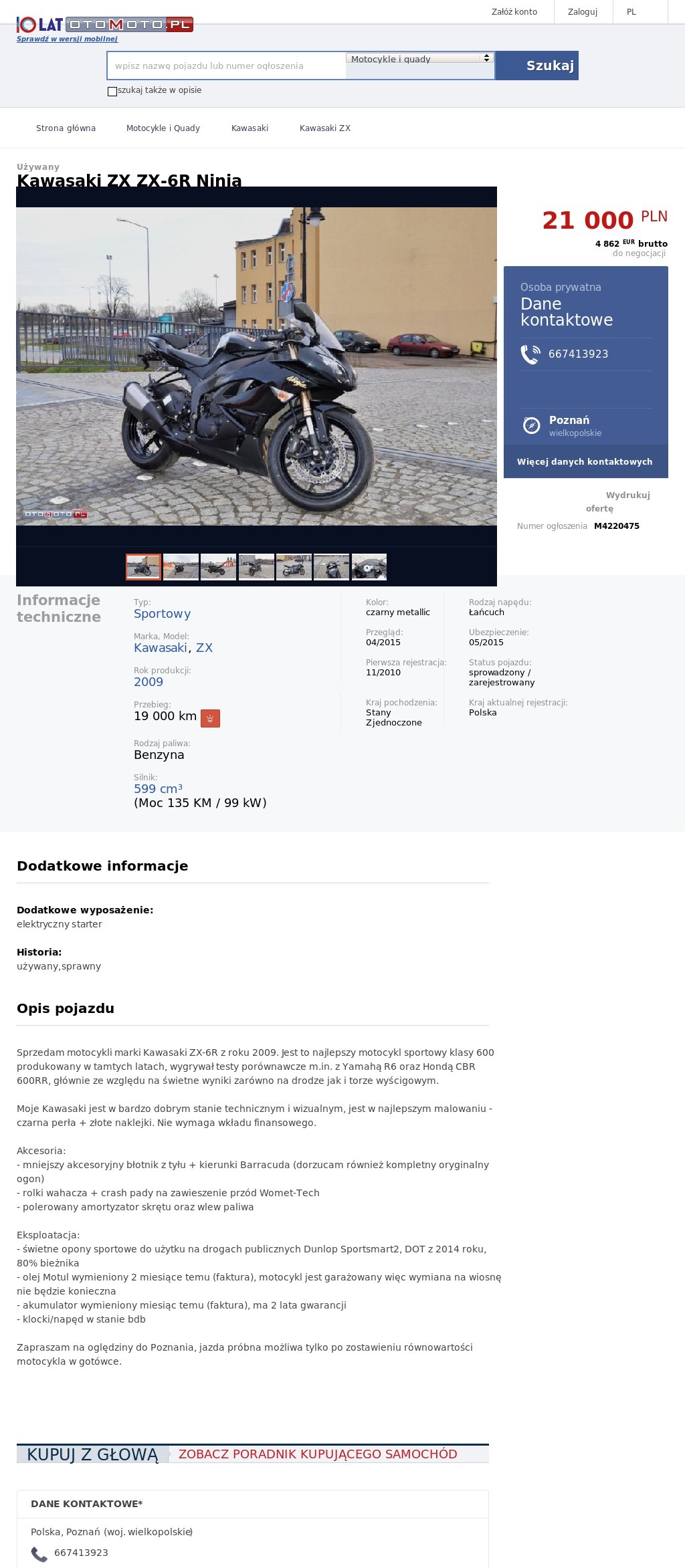This screenshot has height=1568, width=685.
Task: Open 'Sprawdź w wersji mobilnej' link
Action: (x=67, y=39)
